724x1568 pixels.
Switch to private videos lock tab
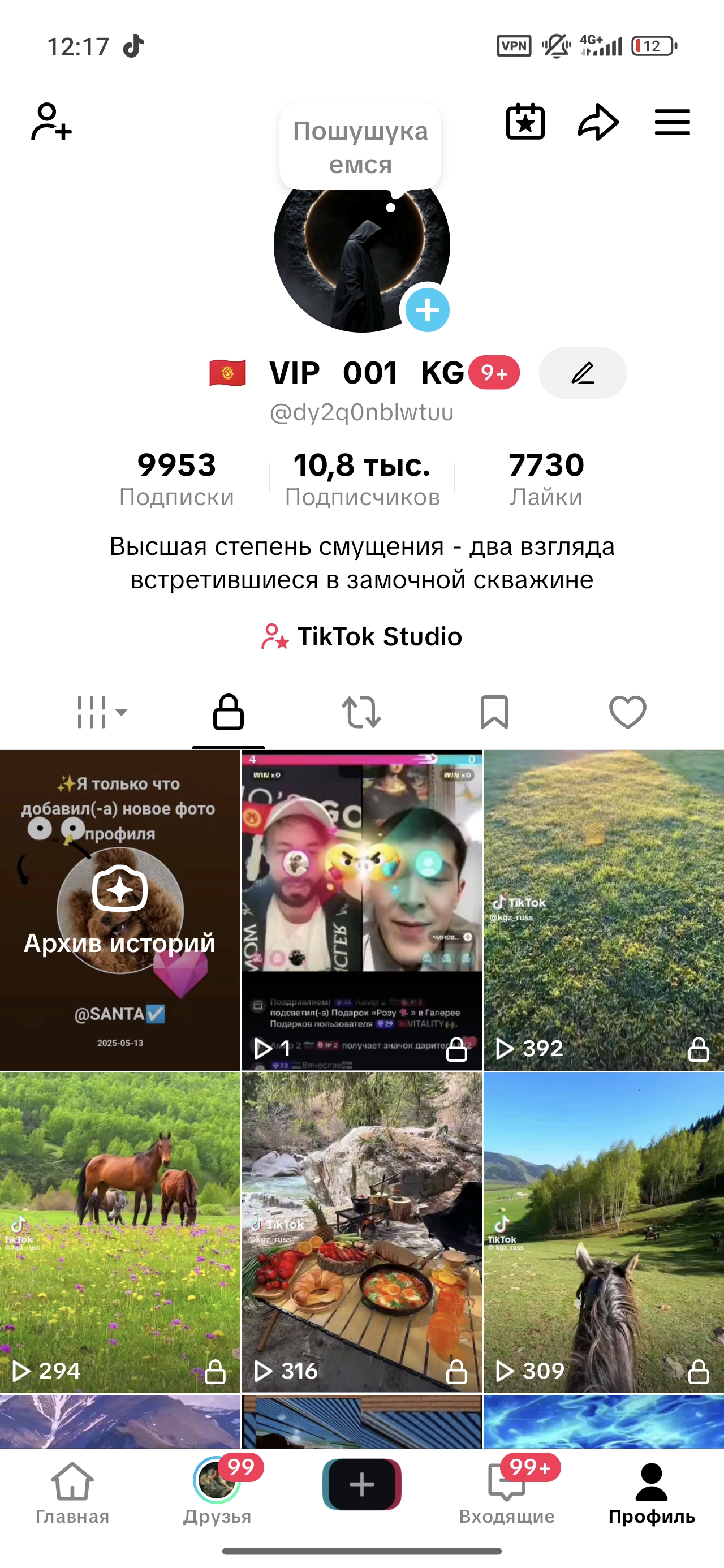pos(229,713)
